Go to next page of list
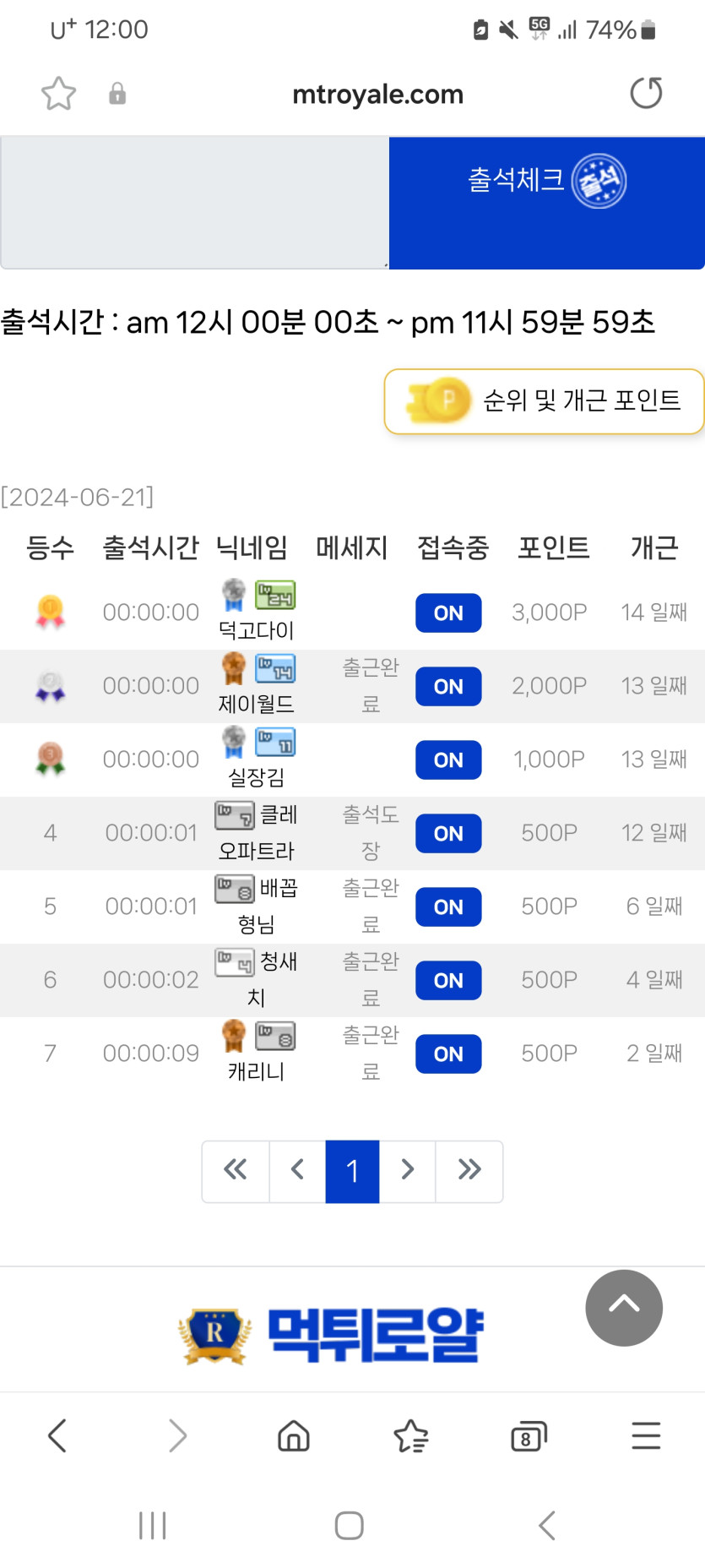The image size is (705, 1568). (408, 1171)
